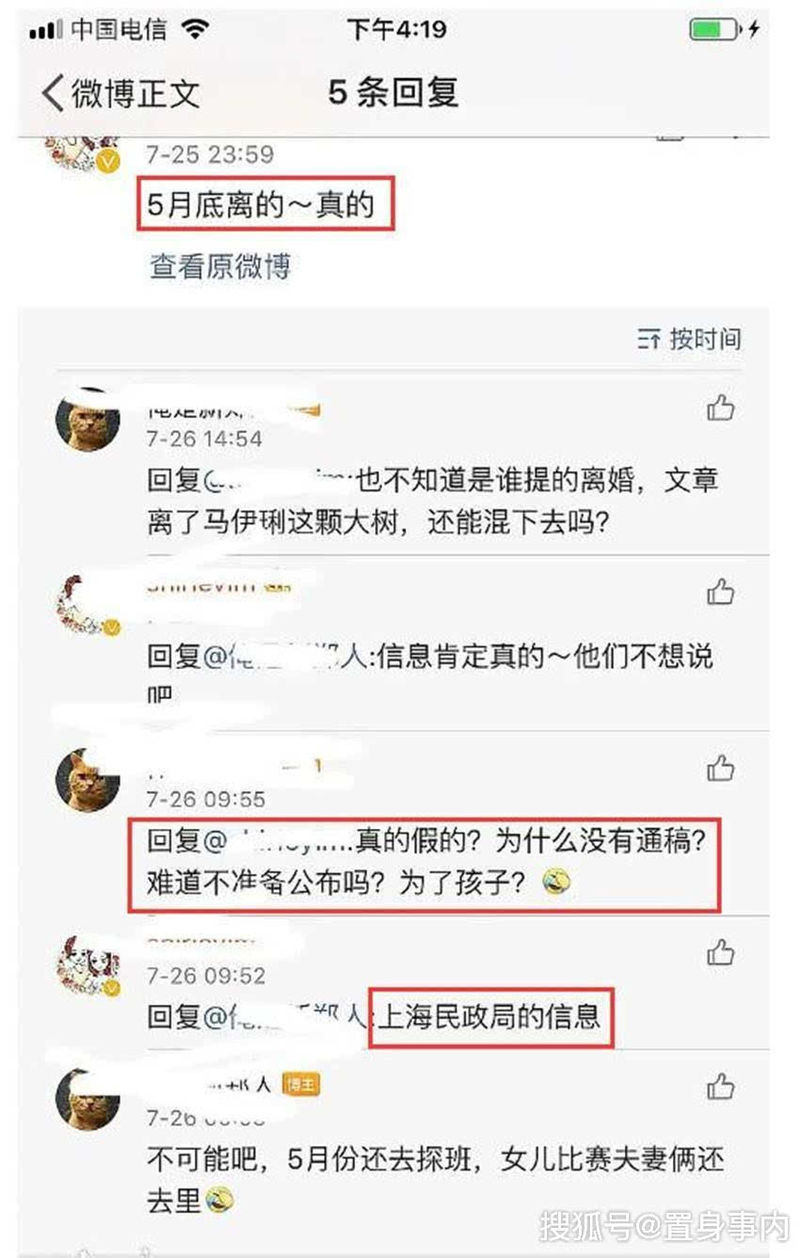The height and width of the screenshot is (1258, 800).
Task: Go back to 微博正文
Action: pyautogui.click(x=118, y=93)
